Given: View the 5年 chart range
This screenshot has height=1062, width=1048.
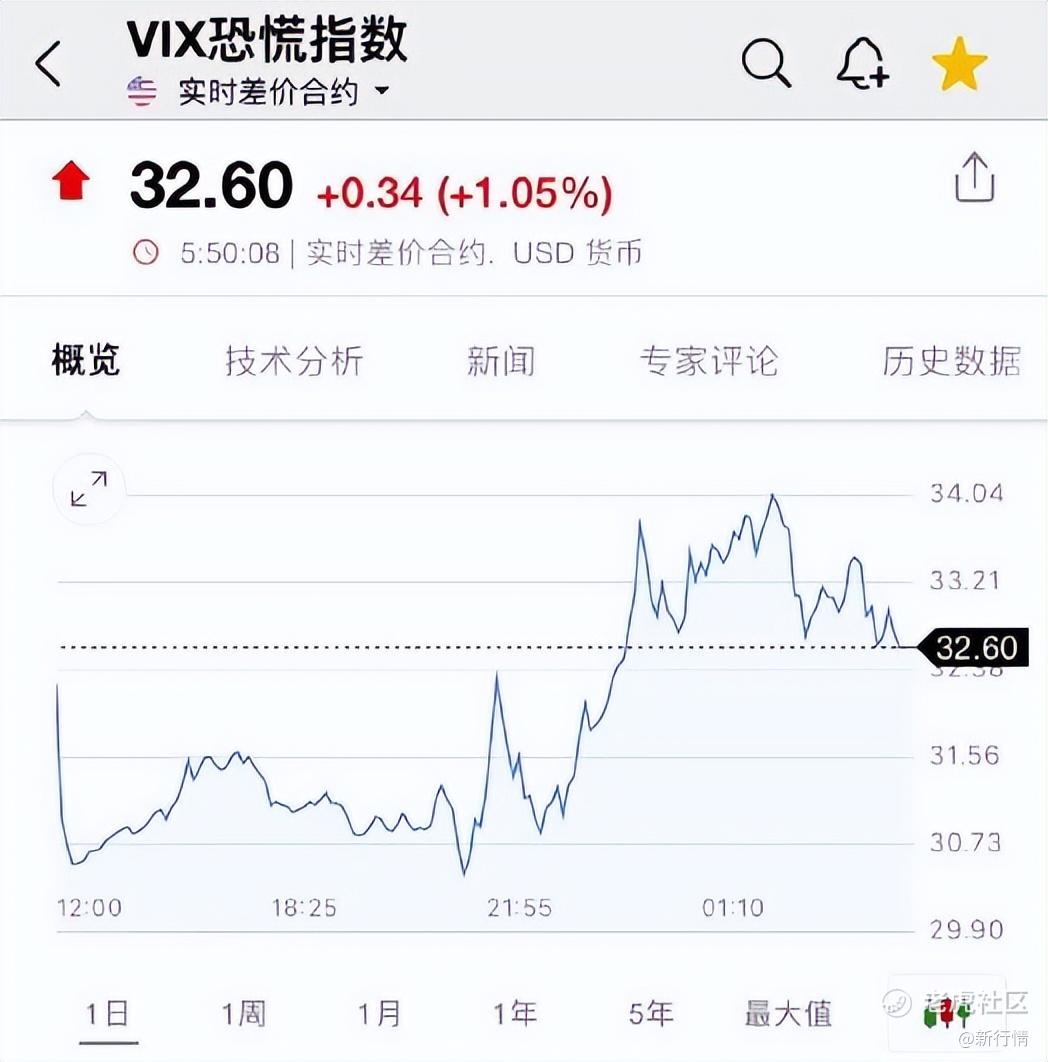Looking at the screenshot, I should (651, 1014).
